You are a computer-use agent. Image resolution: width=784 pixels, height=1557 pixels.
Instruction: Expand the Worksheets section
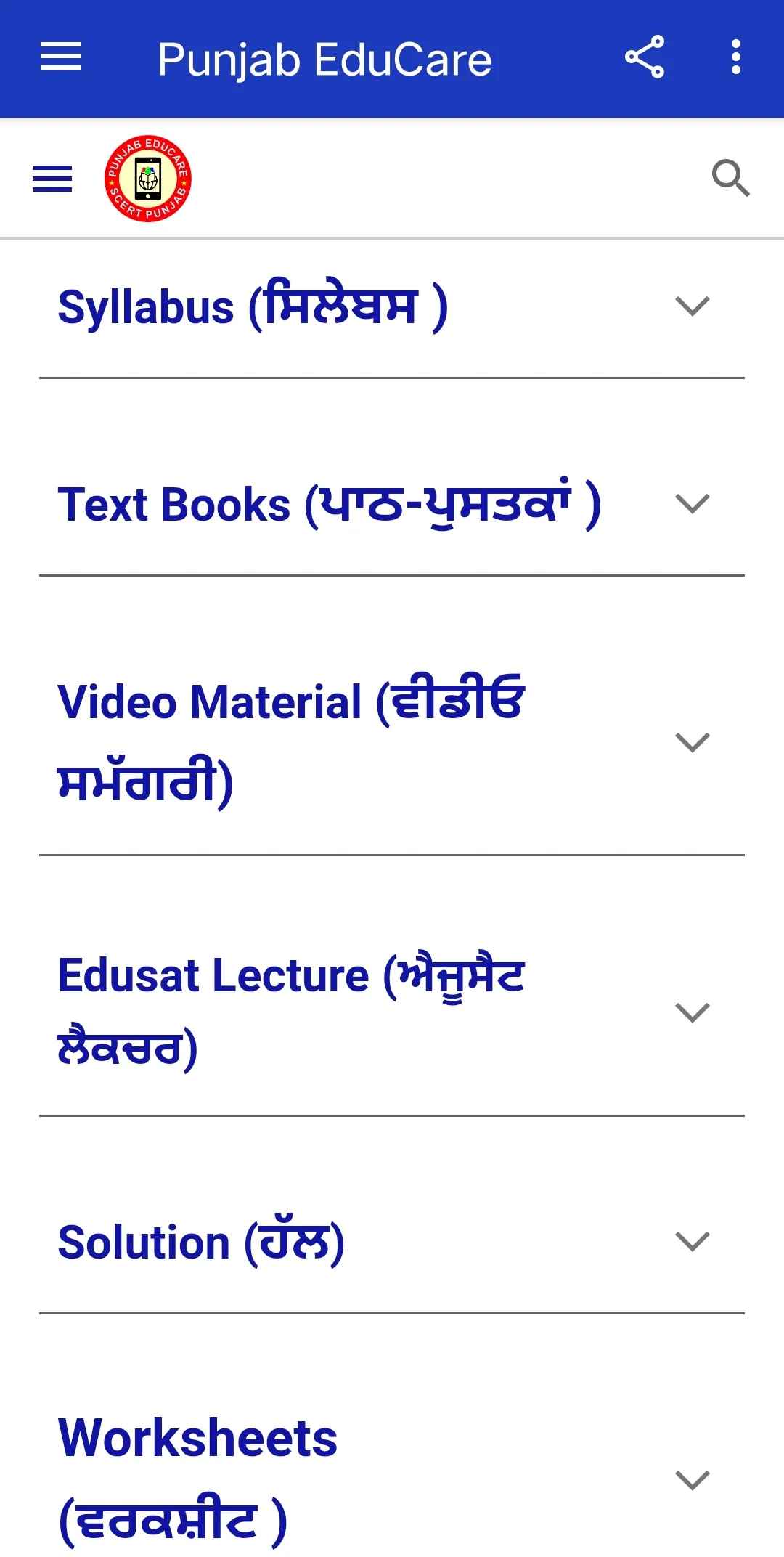pos(692,1479)
